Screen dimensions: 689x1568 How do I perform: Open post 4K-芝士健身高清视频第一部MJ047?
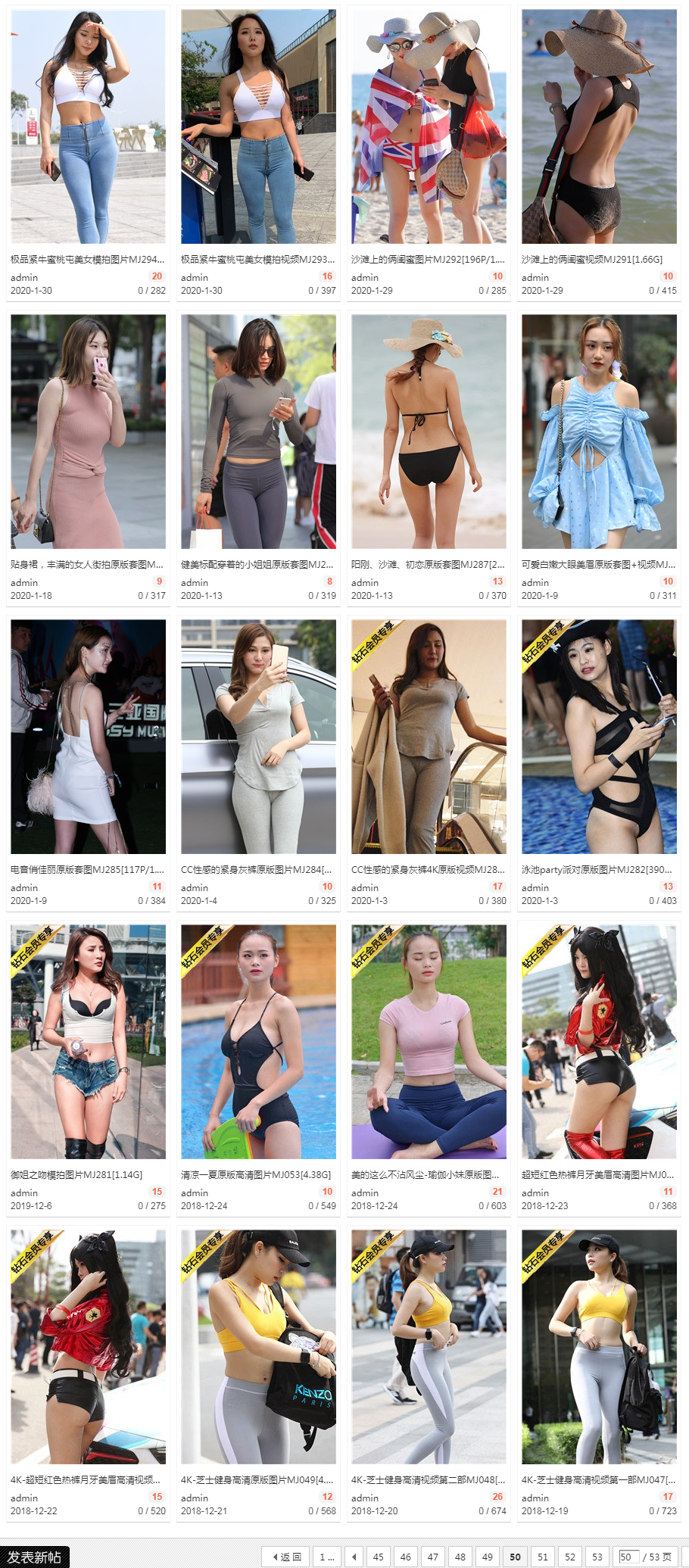pyautogui.click(x=597, y=1479)
